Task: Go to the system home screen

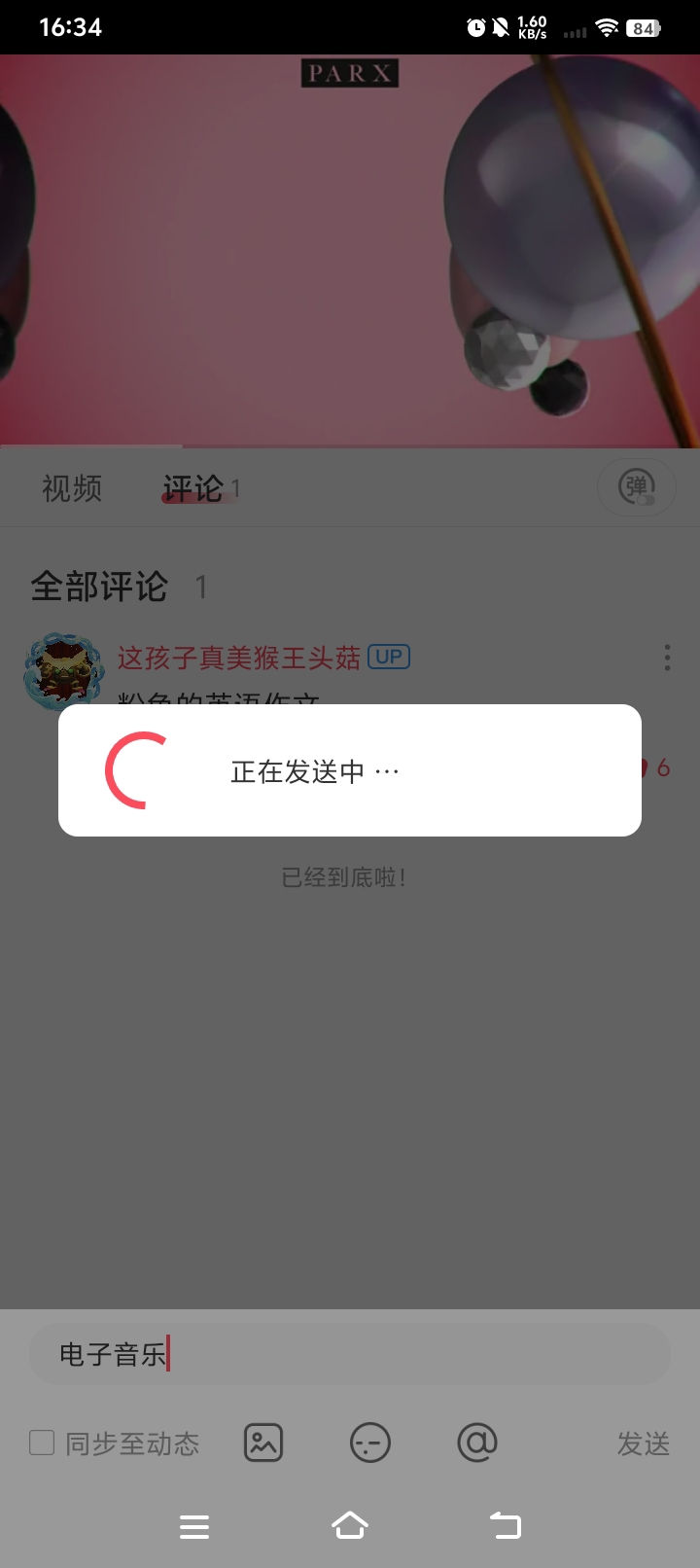Action: click(x=350, y=1525)
